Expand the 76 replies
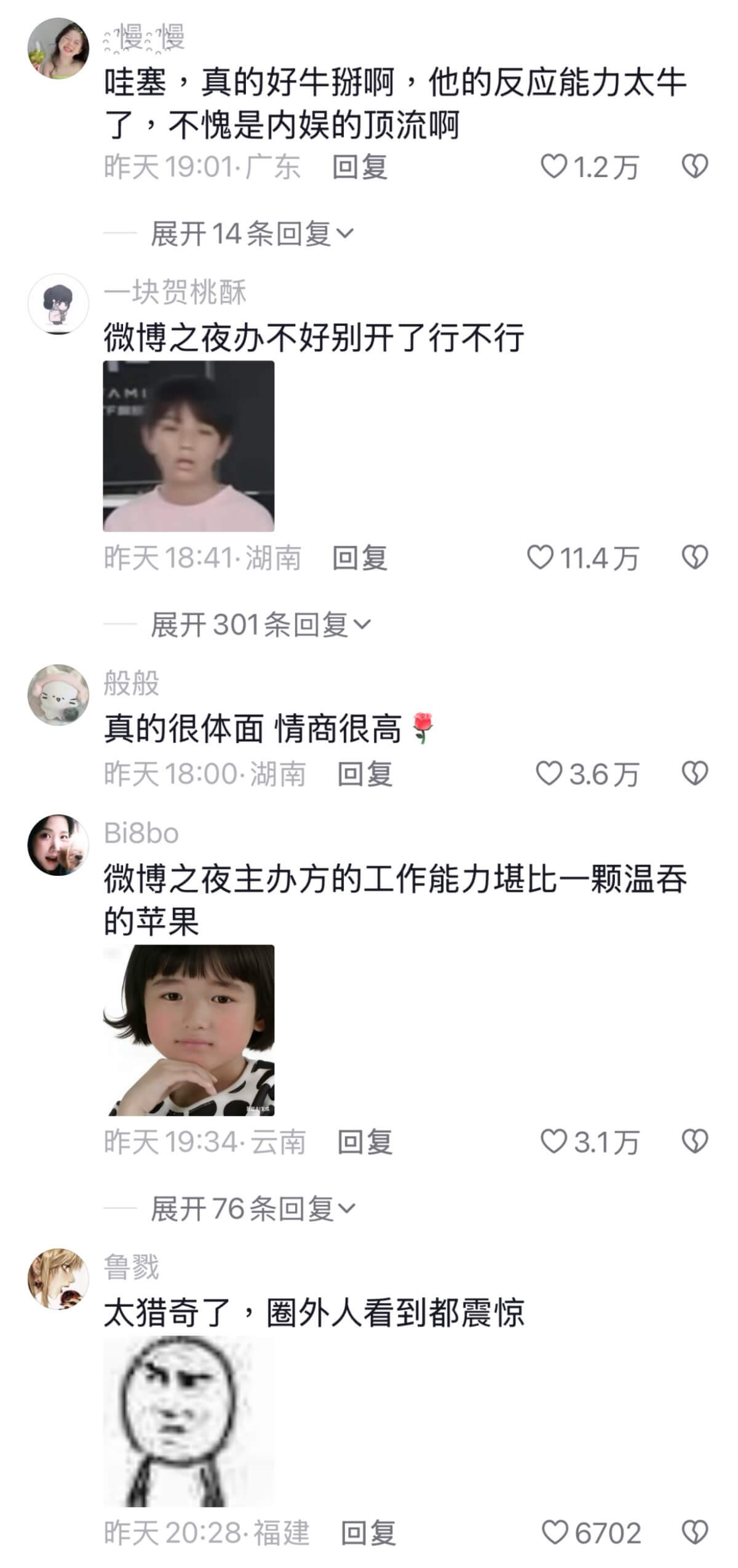The image size is (738, 1568). pyautogui.click(x=253, y=1209)
